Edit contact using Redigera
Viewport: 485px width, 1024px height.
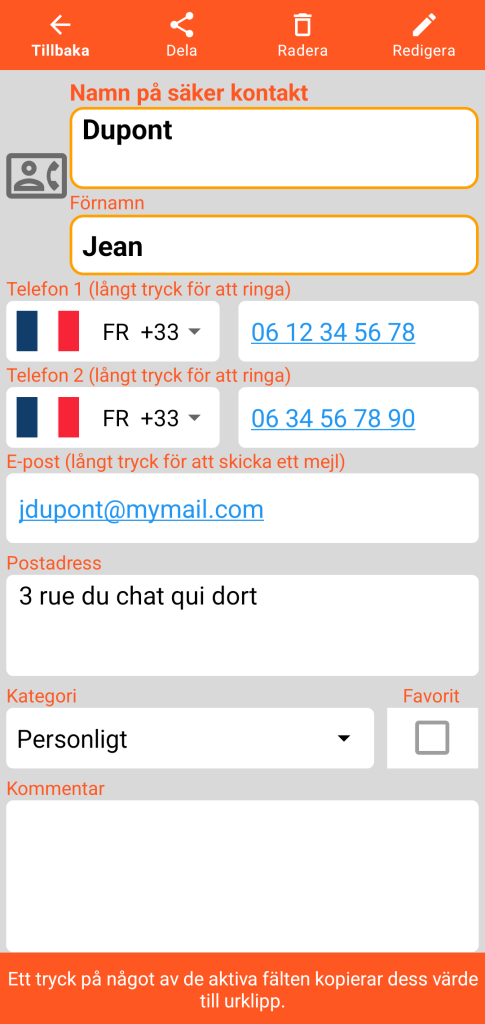424,35
